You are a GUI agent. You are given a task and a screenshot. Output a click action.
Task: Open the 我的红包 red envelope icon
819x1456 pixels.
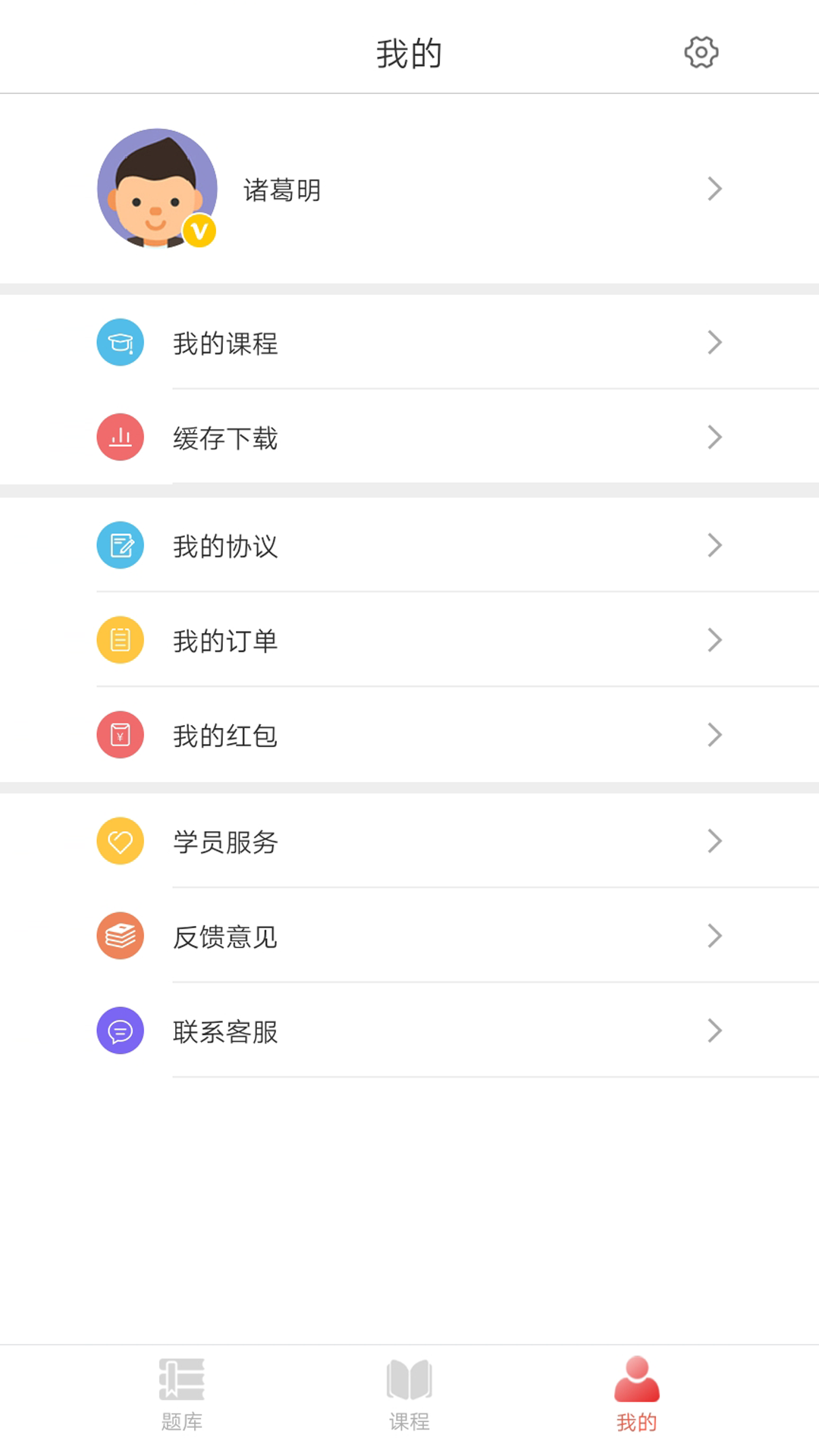point(120,734)
